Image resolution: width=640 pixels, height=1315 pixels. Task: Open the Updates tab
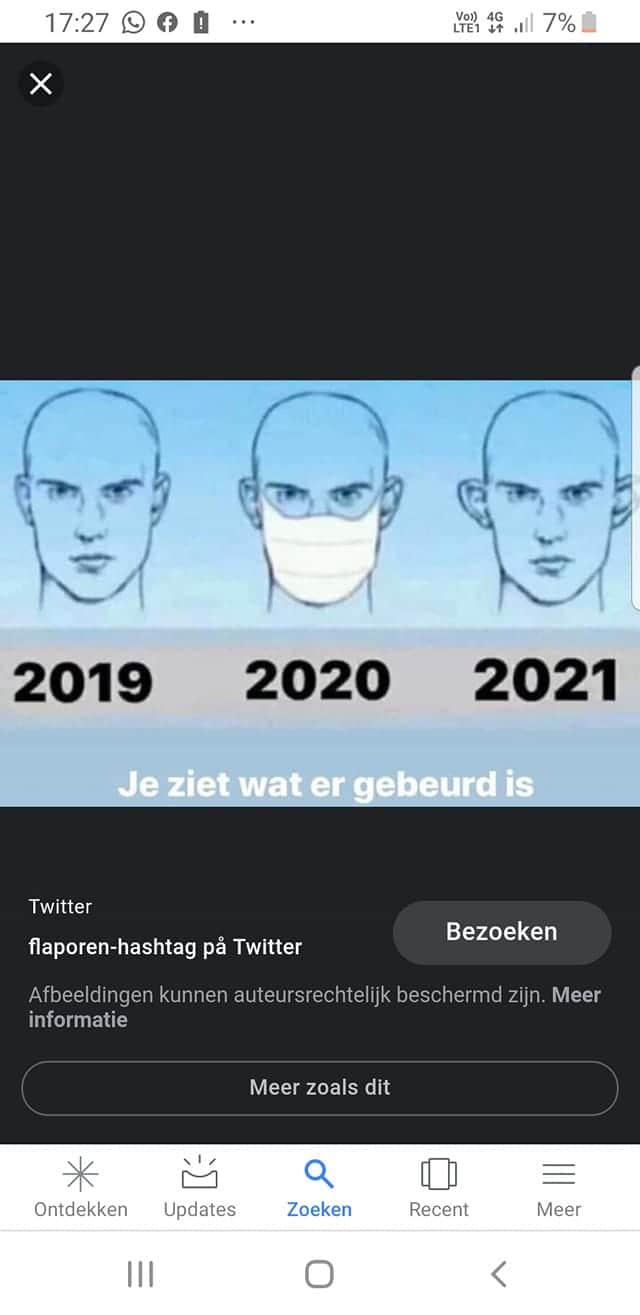(200, 1187)
